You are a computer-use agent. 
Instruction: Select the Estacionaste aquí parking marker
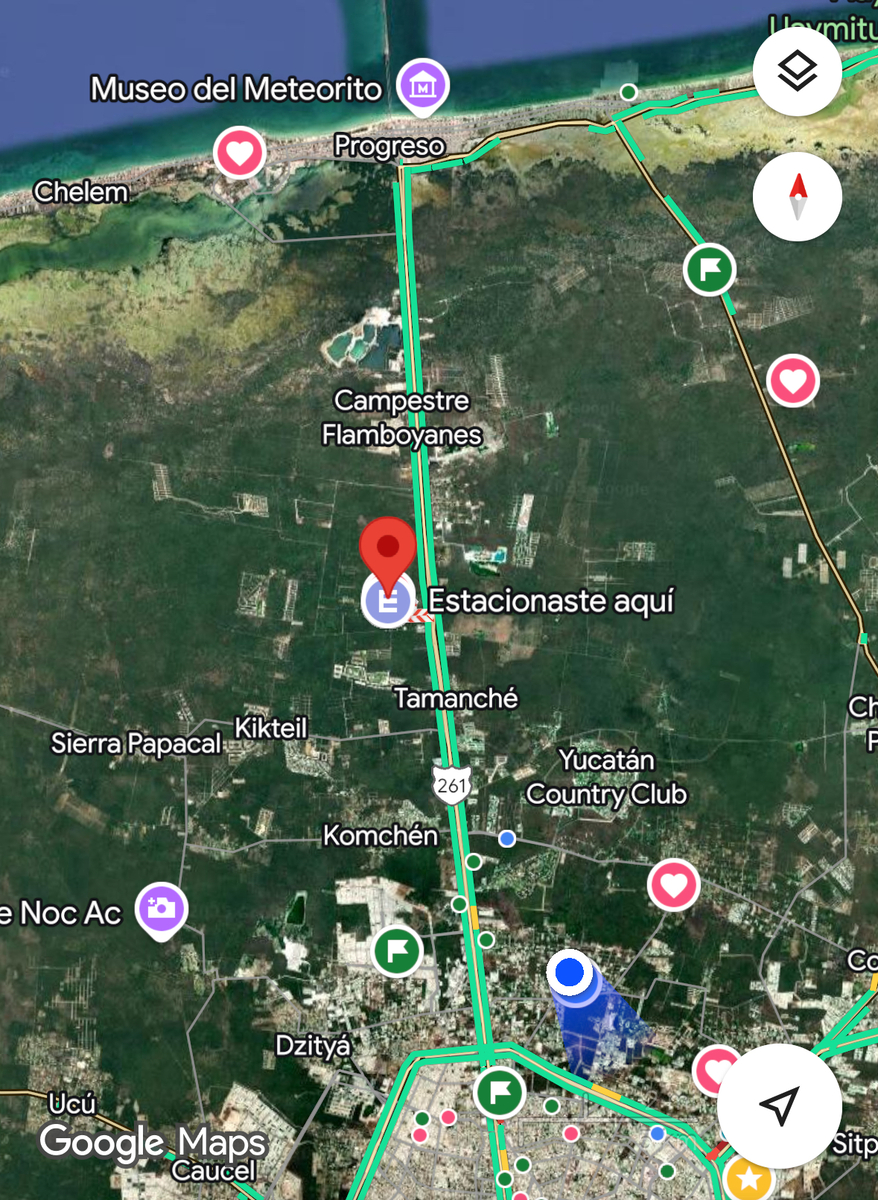pos(388,599)
